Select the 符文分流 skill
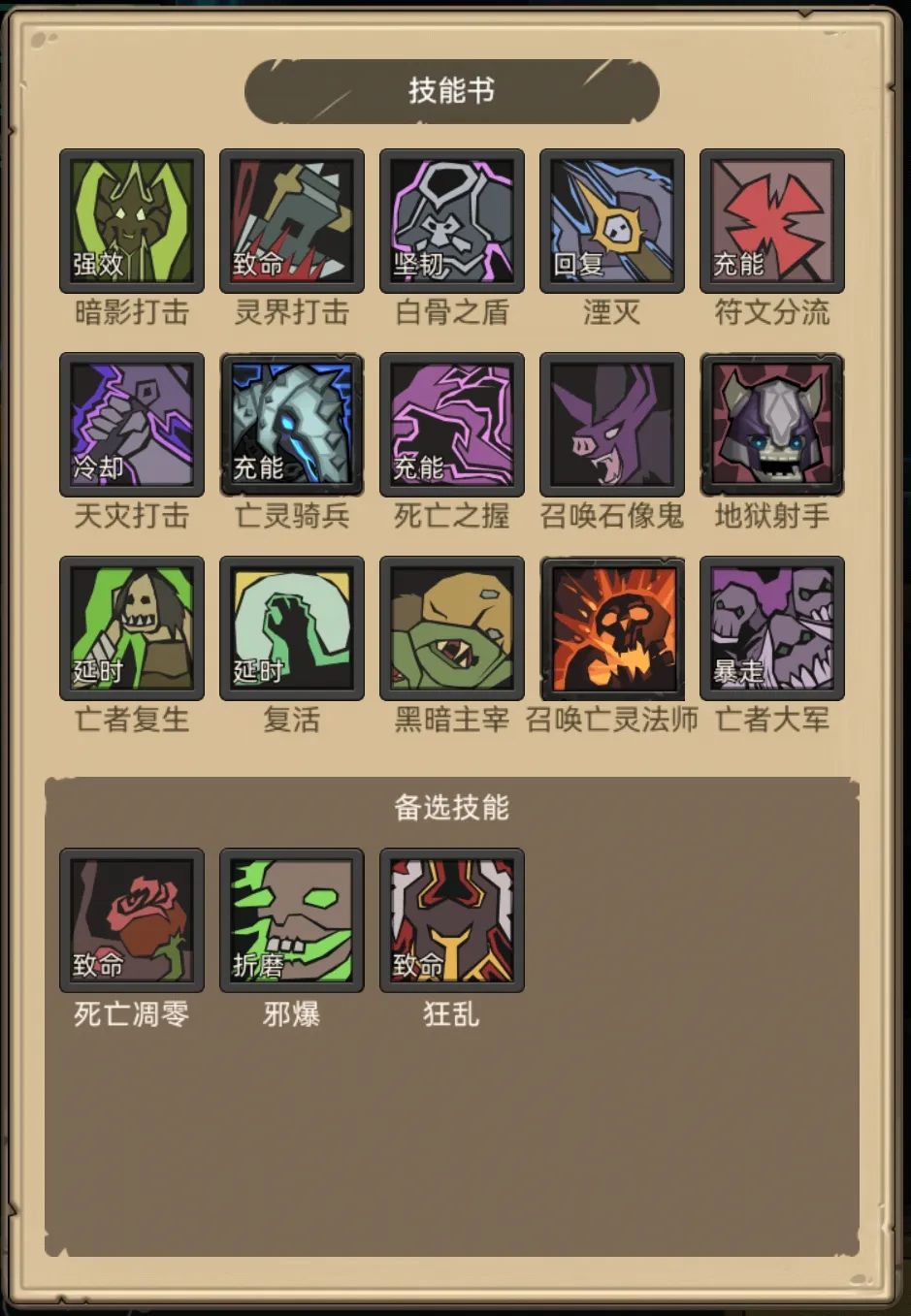Screen dimensions: 911x1316 pyautogui.click(x=772, y=221)
